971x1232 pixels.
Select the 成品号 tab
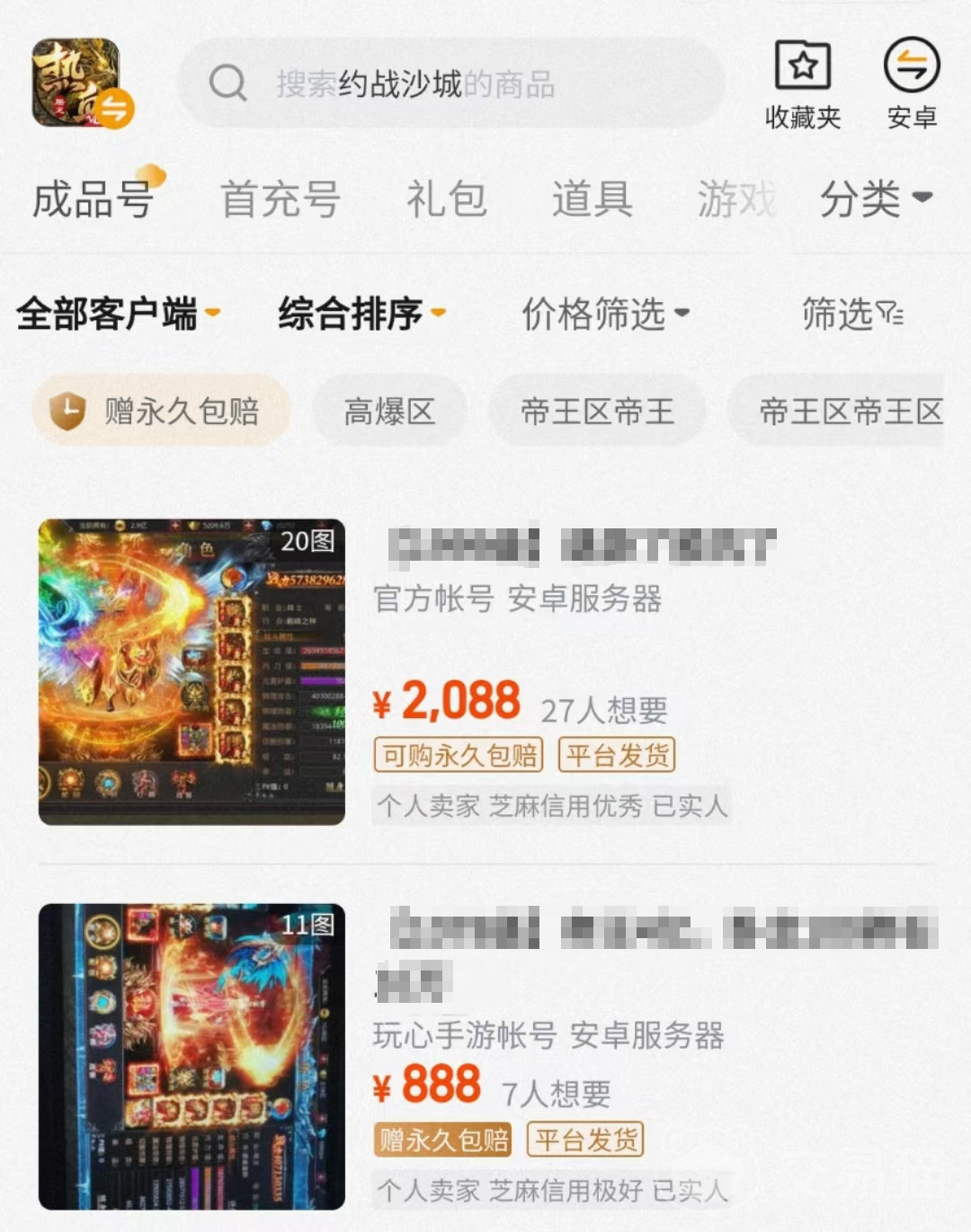(x=93, y=199)
